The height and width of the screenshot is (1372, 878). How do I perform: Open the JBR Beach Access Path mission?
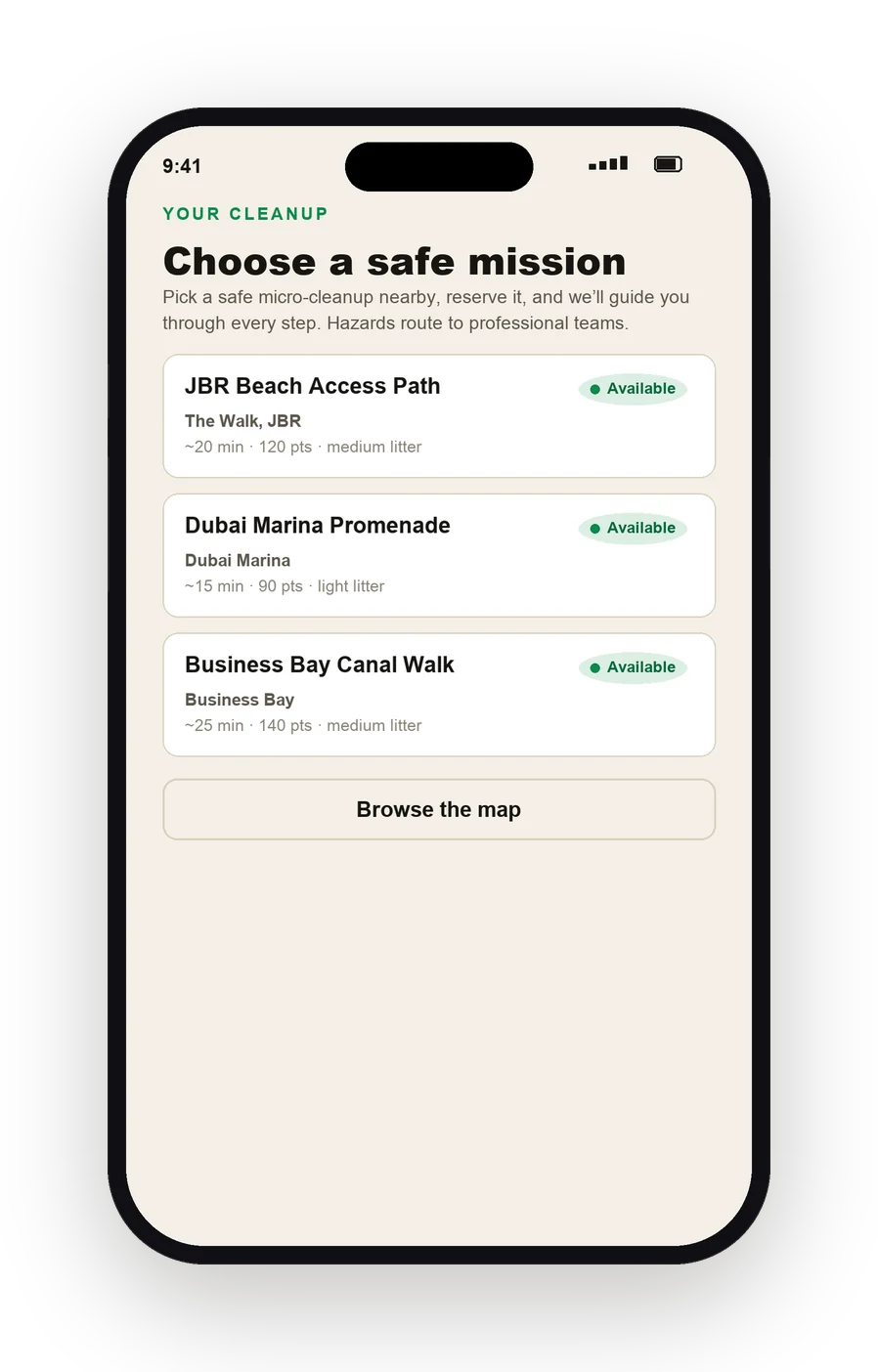pos(439,416)
